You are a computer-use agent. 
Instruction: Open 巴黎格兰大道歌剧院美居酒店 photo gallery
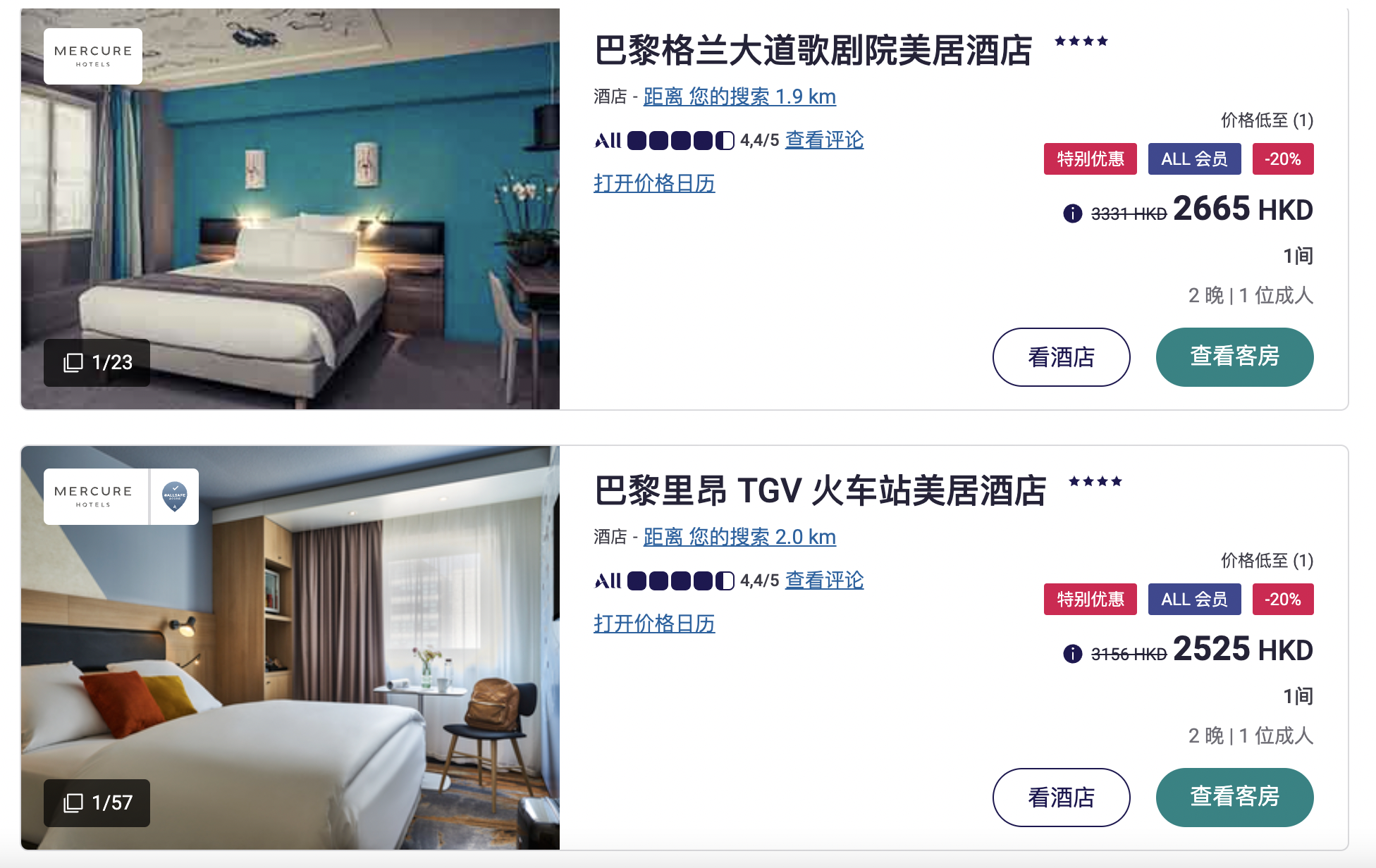pyautogui.click(x=97, y=363)
